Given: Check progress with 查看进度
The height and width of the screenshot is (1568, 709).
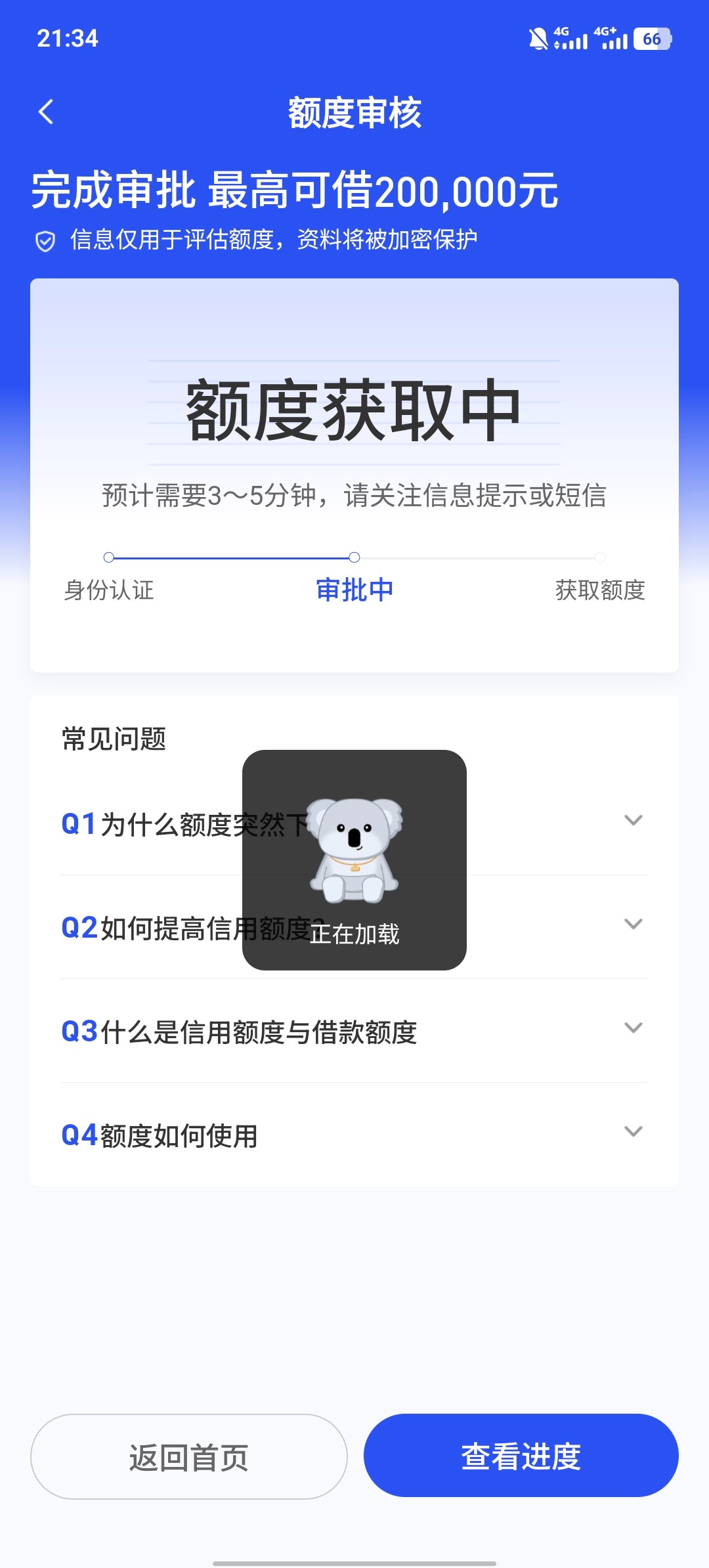Looking at the screenshot, I should [x=521, y=1456].
